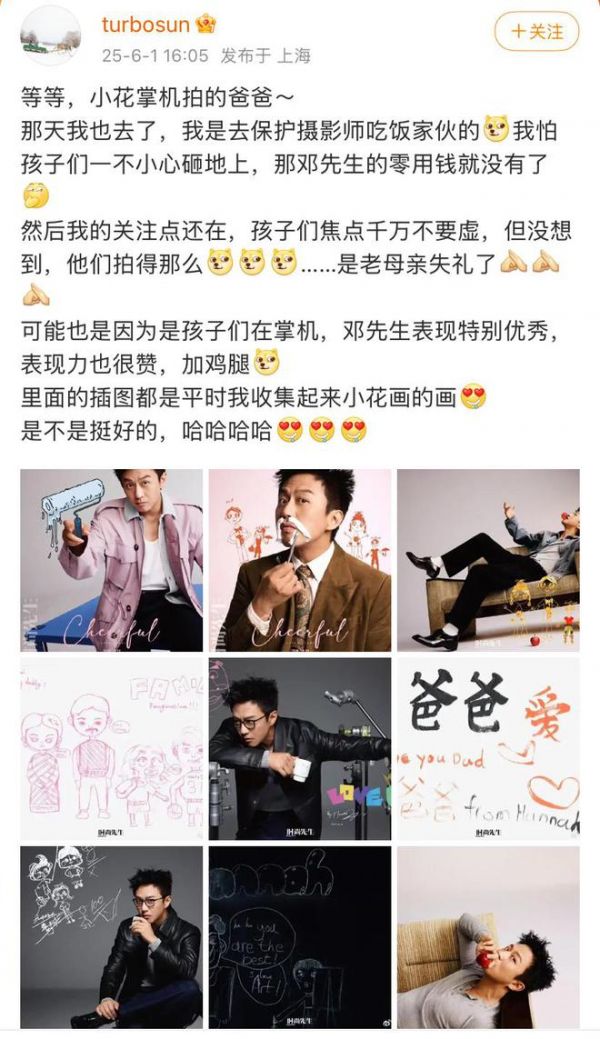Open photo of man in pink jacket holding roller
This screenshot has height=1039, width=600.
click(x=110, y=560)
